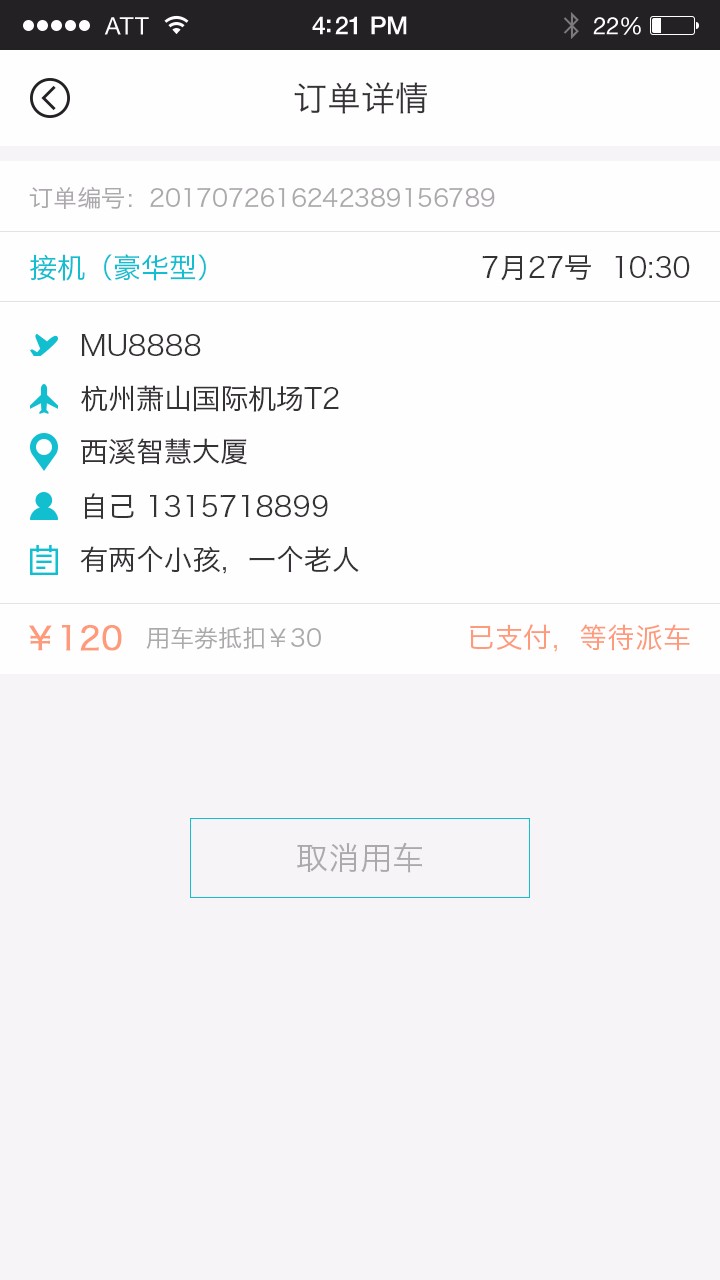Tap the ¥120 price amount
Screen dimensions: 720x1280
[x=75, y=637]
